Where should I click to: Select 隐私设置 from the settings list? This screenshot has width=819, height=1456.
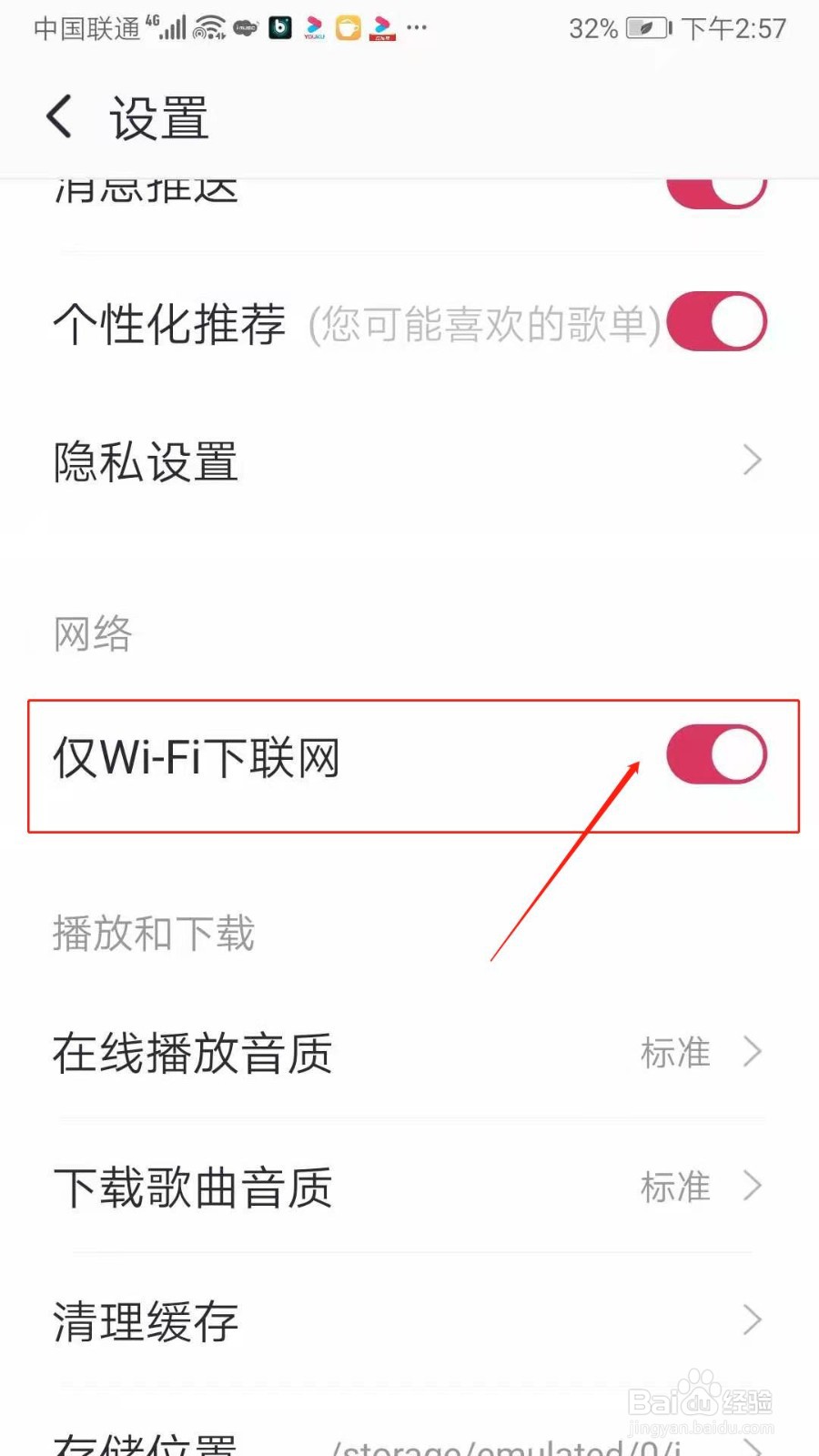[x=146, y=461]
